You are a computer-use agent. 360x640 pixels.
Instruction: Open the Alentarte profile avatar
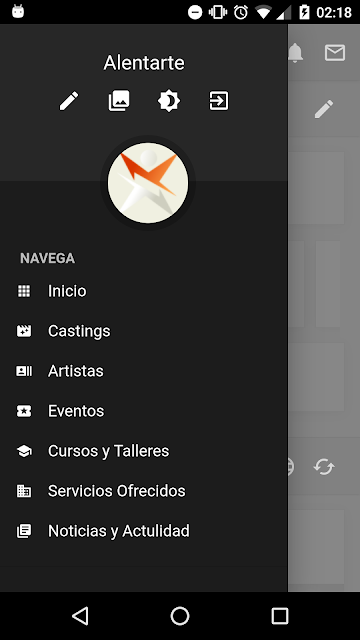[148, 183]
